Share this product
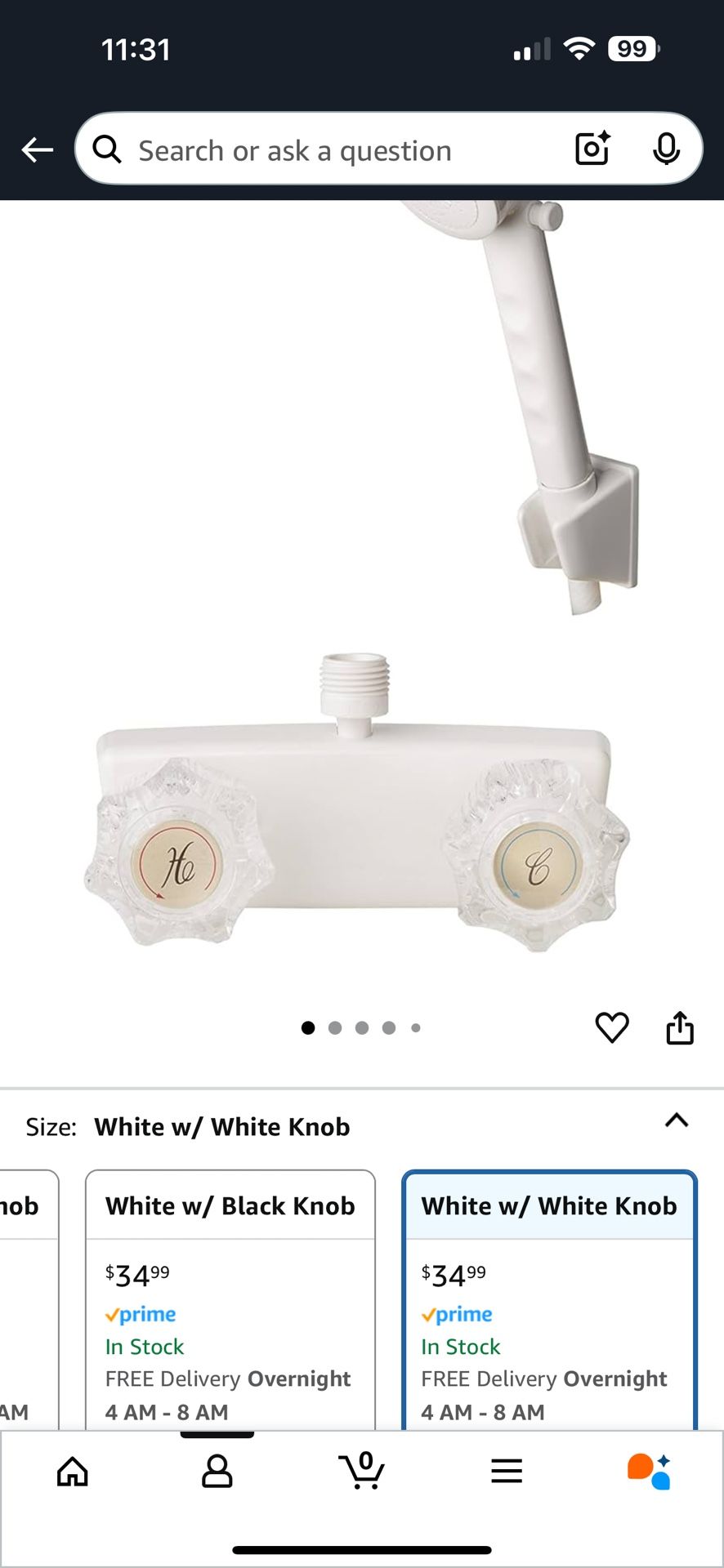This screenshot has width=724, height=1568. (x=680, y=1027)
